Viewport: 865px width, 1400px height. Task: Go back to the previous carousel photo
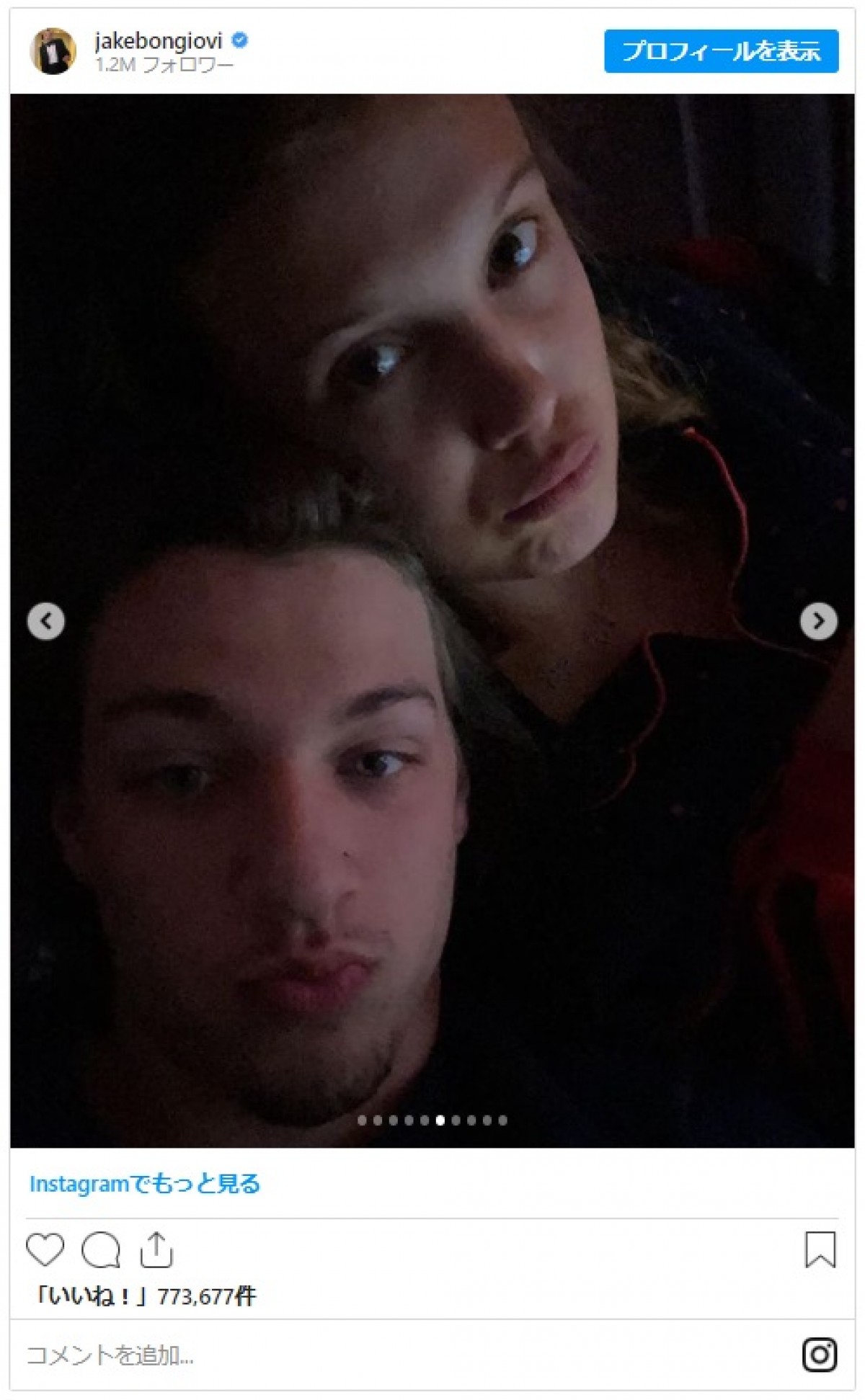[46, 620]
